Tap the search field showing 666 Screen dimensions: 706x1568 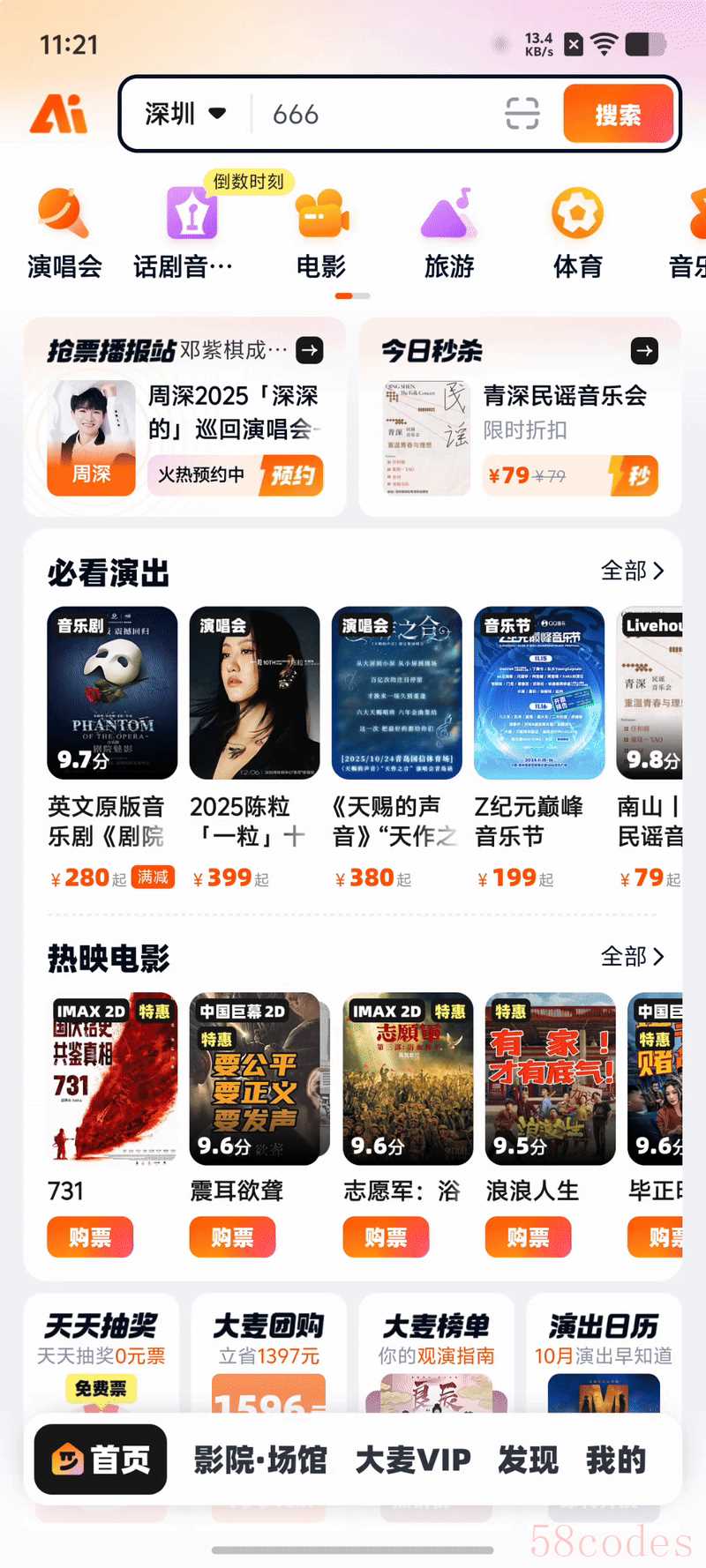click(x=379, y=115)
